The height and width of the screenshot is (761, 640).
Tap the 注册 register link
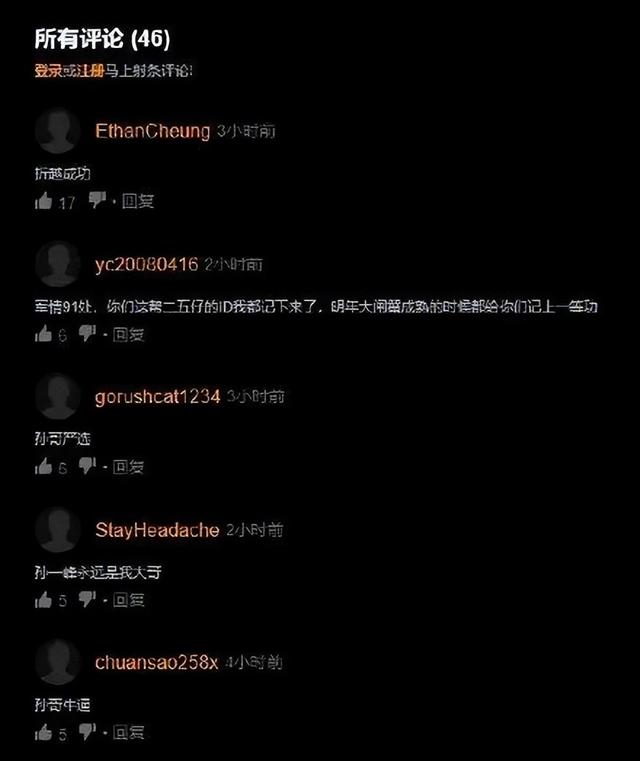coord(92,70)
